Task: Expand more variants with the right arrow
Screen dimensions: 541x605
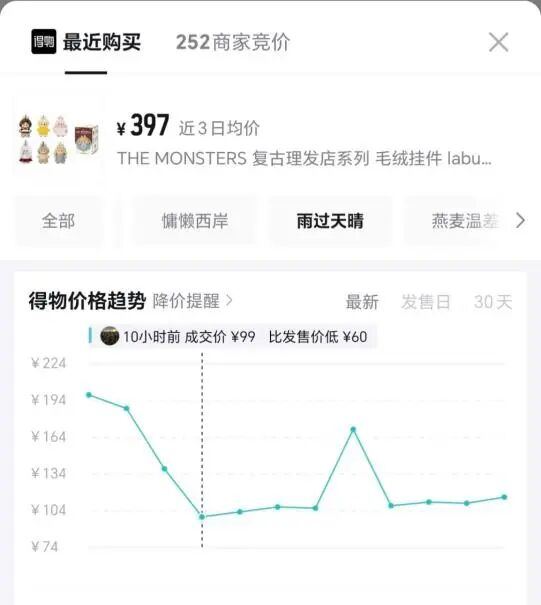Action: tap(521, 221)
